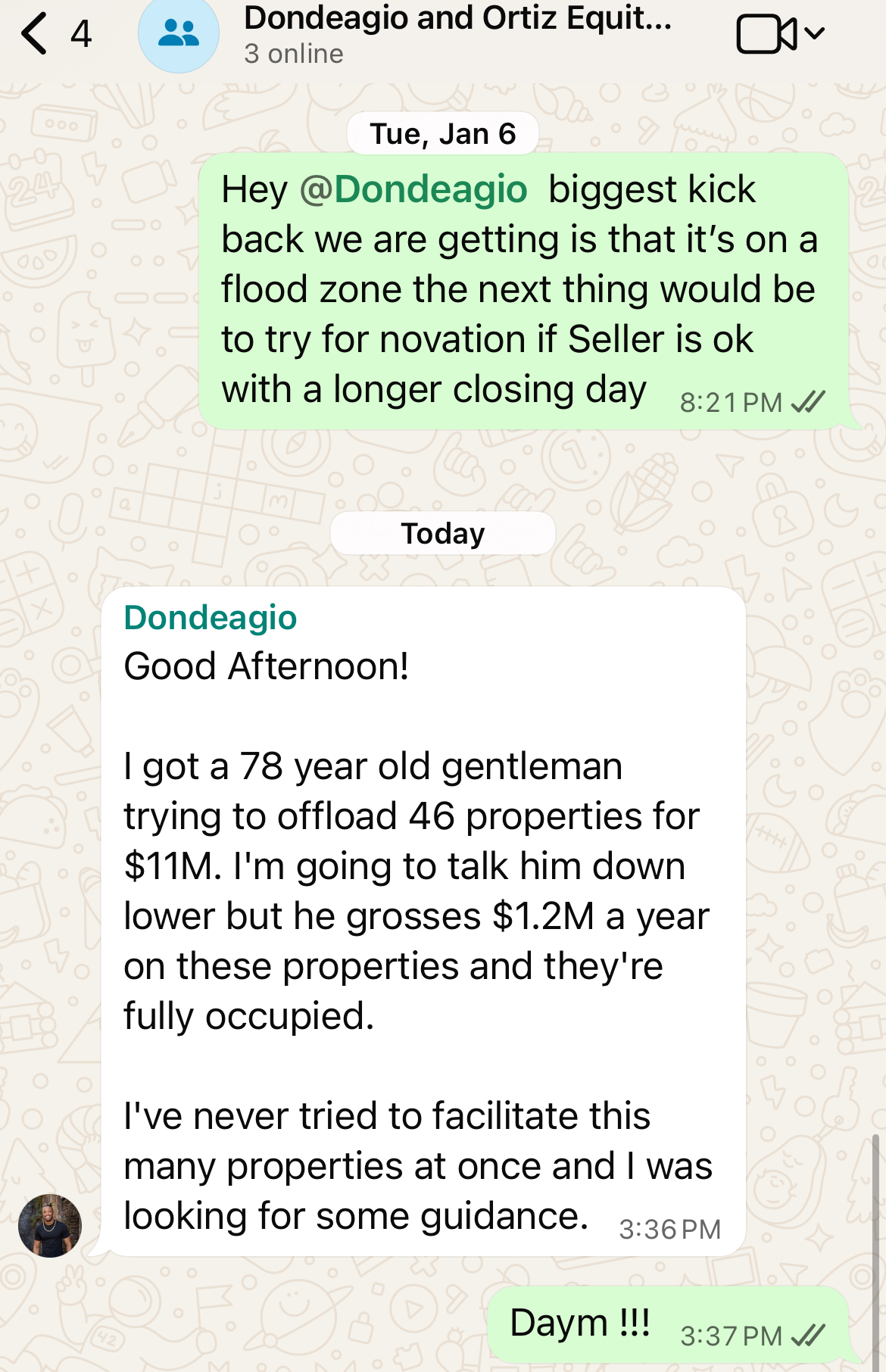Open Dondeagio and Ortiz group details
Viewport: 886px width, 1372px height.
[x=457, y=20]
